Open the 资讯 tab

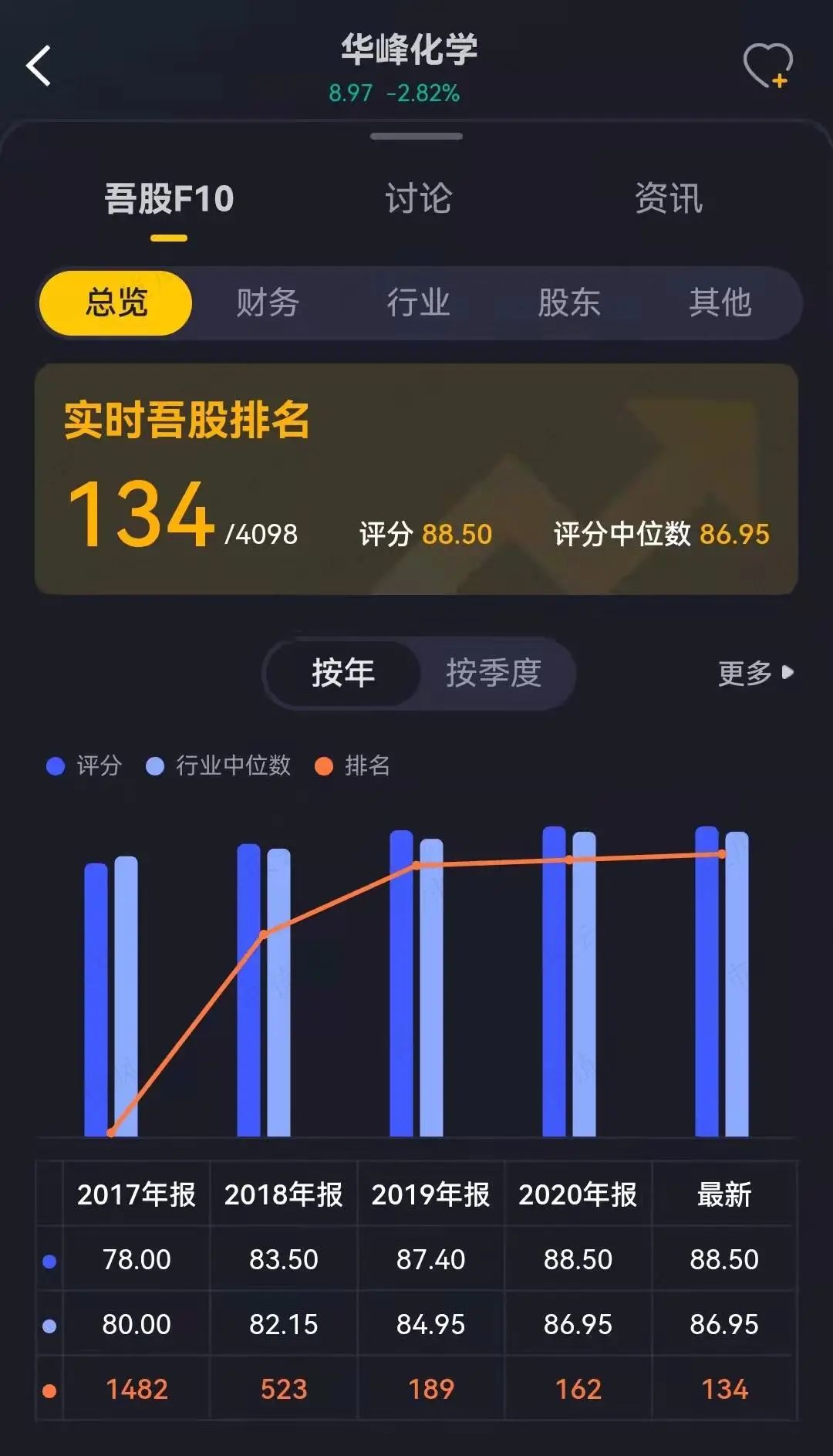[668, 199]
